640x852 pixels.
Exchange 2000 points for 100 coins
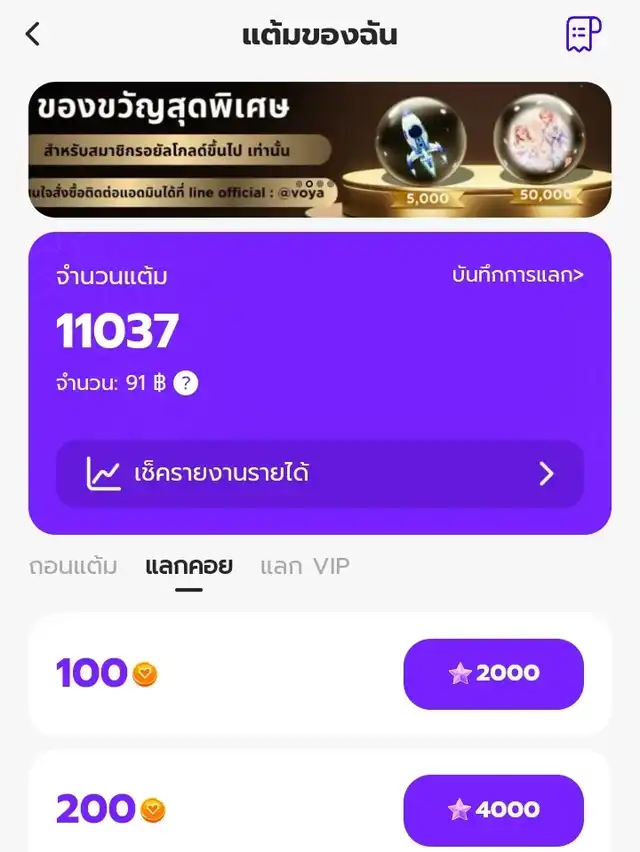[x=493, y=674]
